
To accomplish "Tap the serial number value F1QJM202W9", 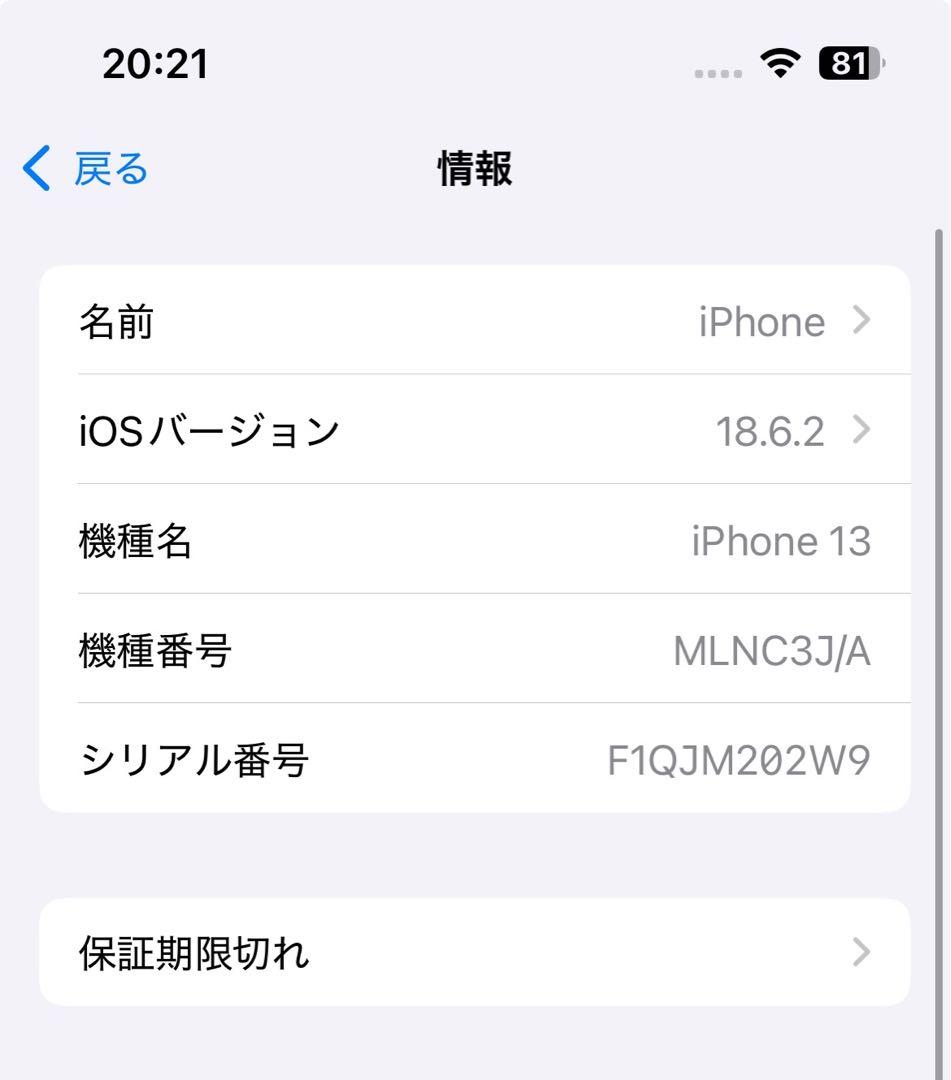I will pos(740,758).
